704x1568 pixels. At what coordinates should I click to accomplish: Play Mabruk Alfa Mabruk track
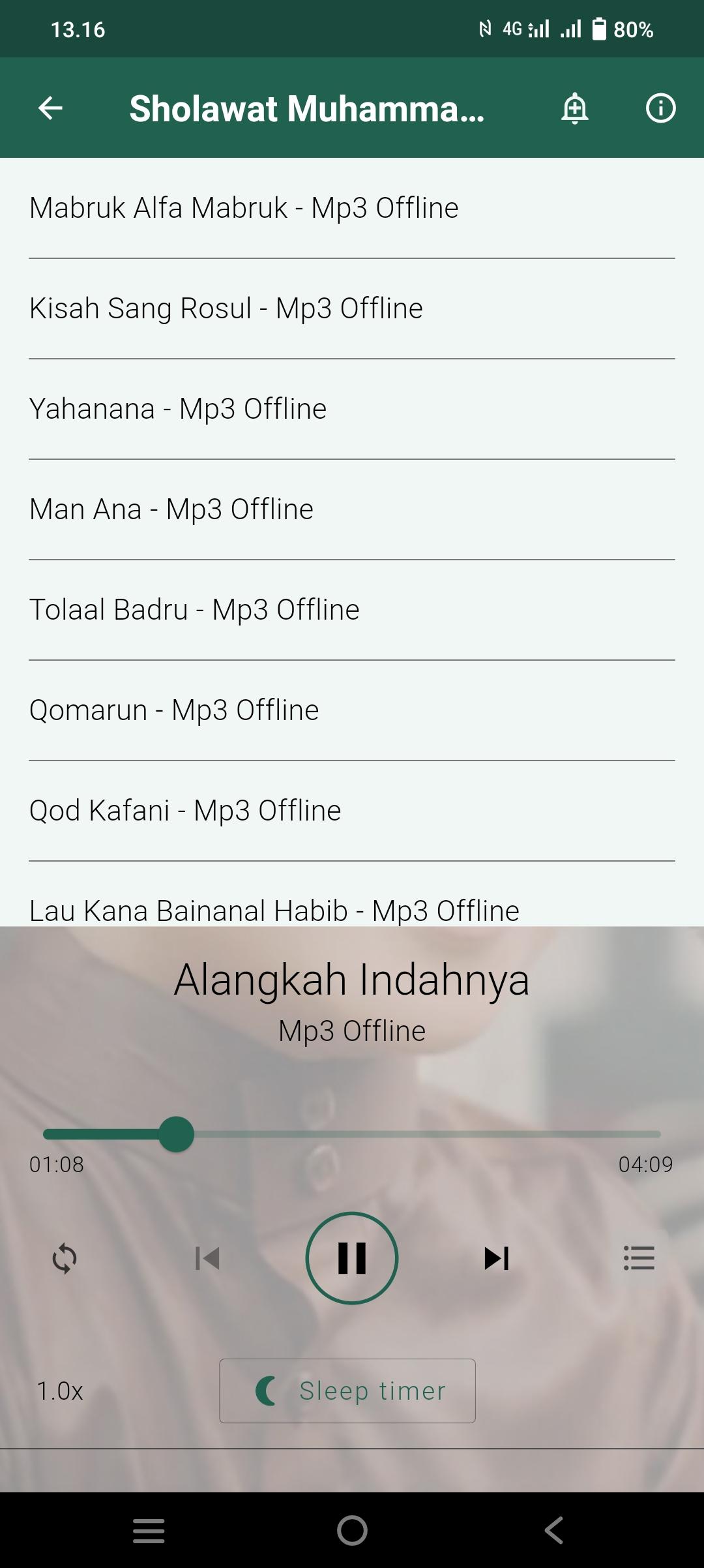(x=352, y=208)
